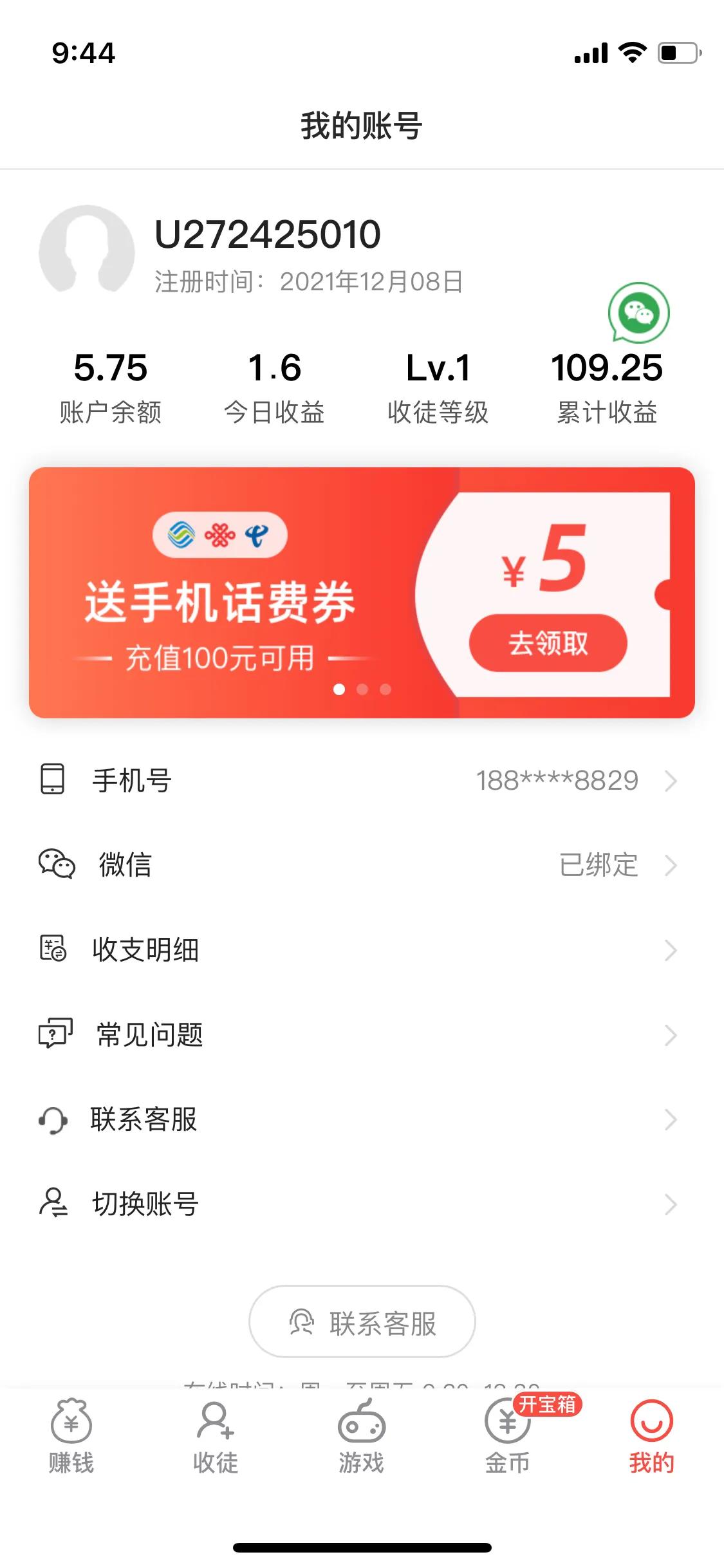
Task: Select the second carousel indicator dot
Action: point(361,690)
